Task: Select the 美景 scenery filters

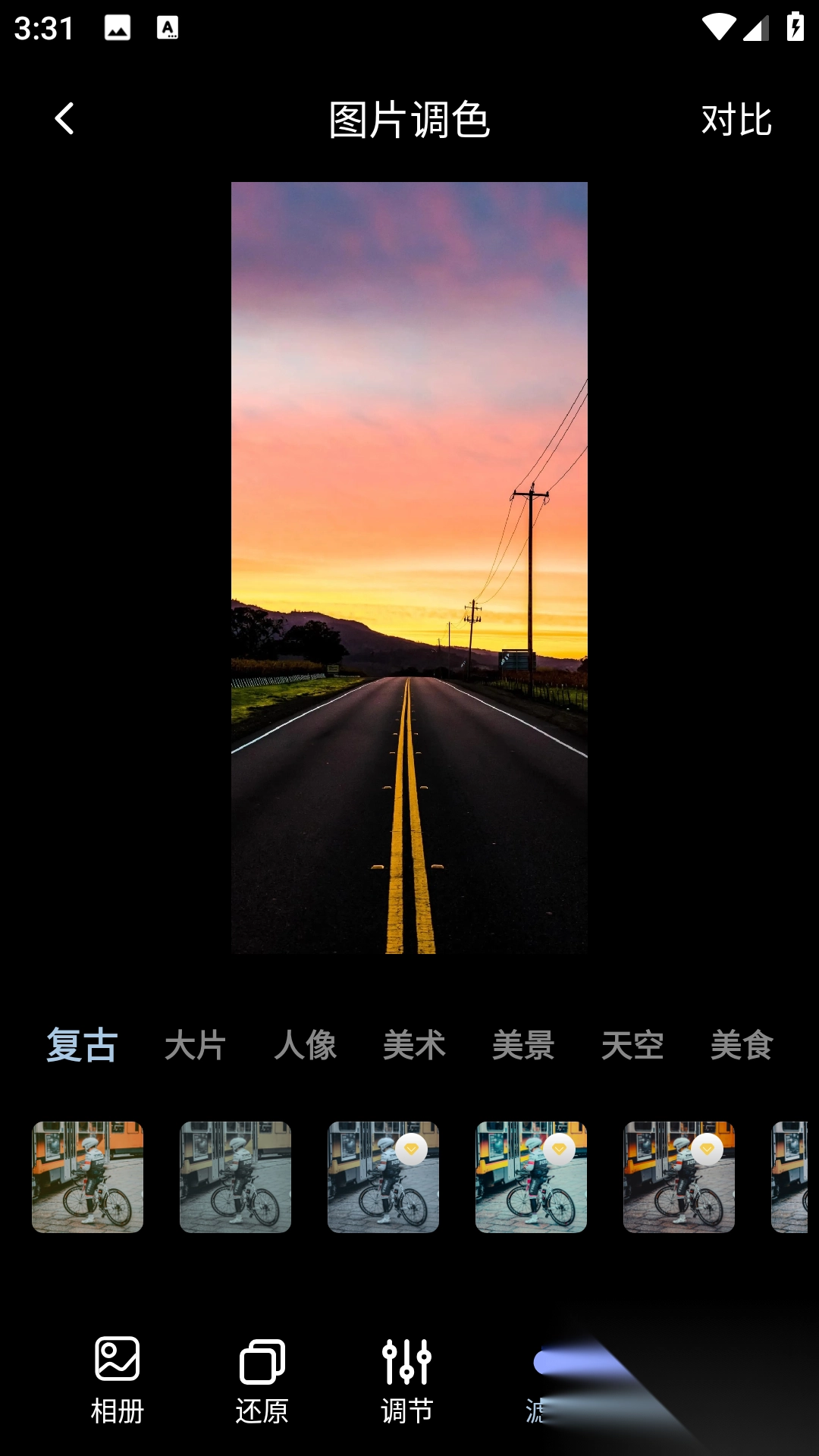Action: [x=523, y=1045]
